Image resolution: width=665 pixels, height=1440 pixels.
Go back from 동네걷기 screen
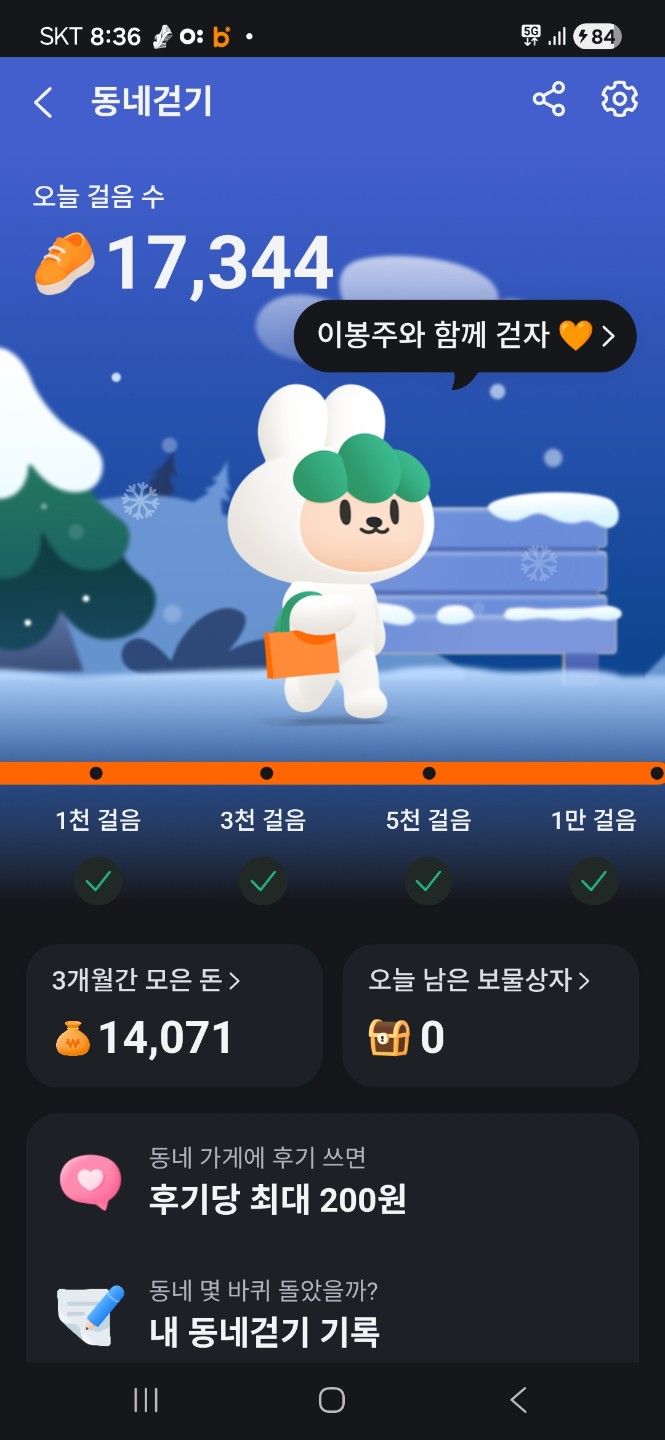[x=43, y=102]
